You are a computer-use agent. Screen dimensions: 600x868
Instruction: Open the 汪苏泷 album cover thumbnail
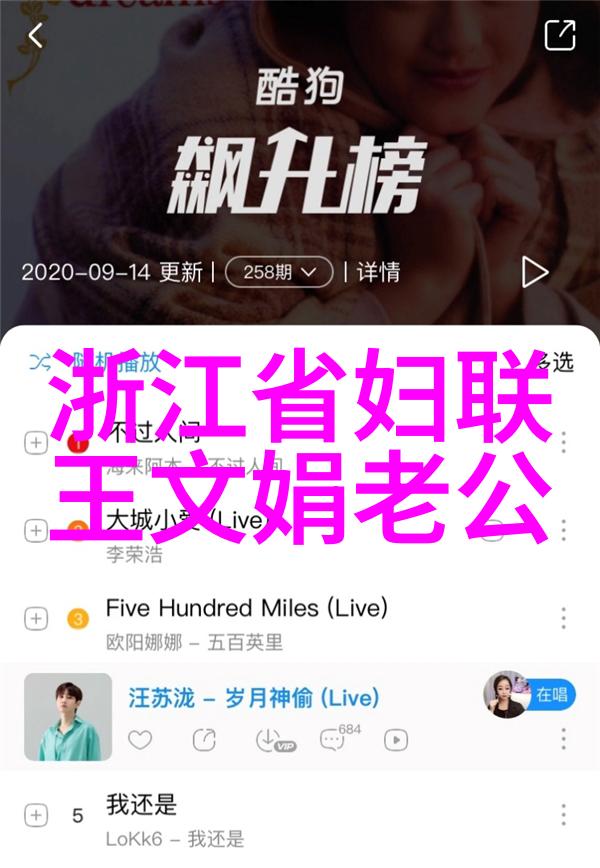68,716
